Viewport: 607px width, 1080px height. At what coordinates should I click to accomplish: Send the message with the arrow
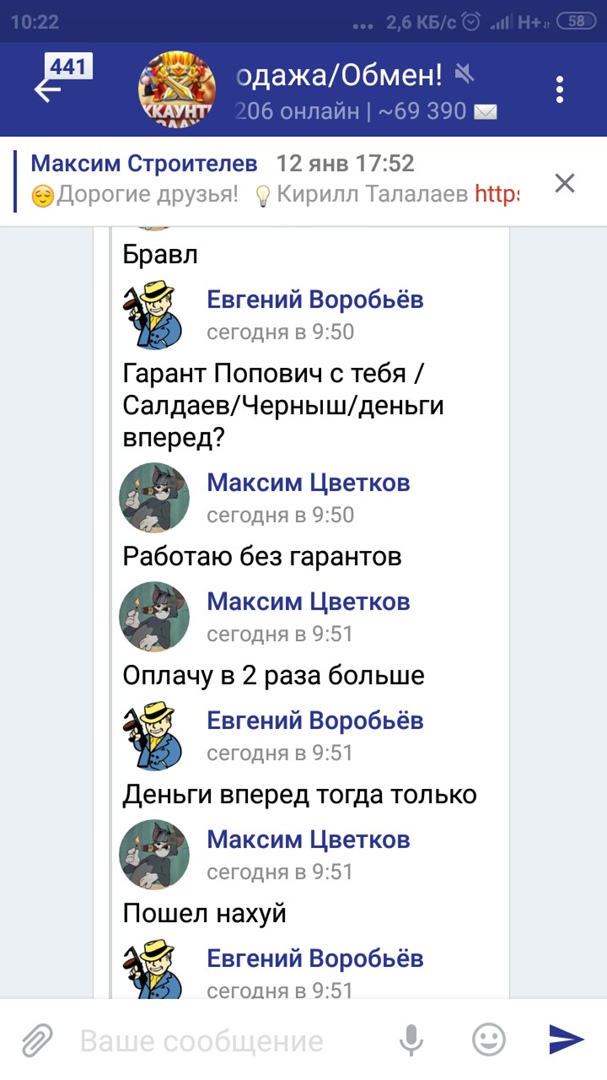coord(566,1040)
